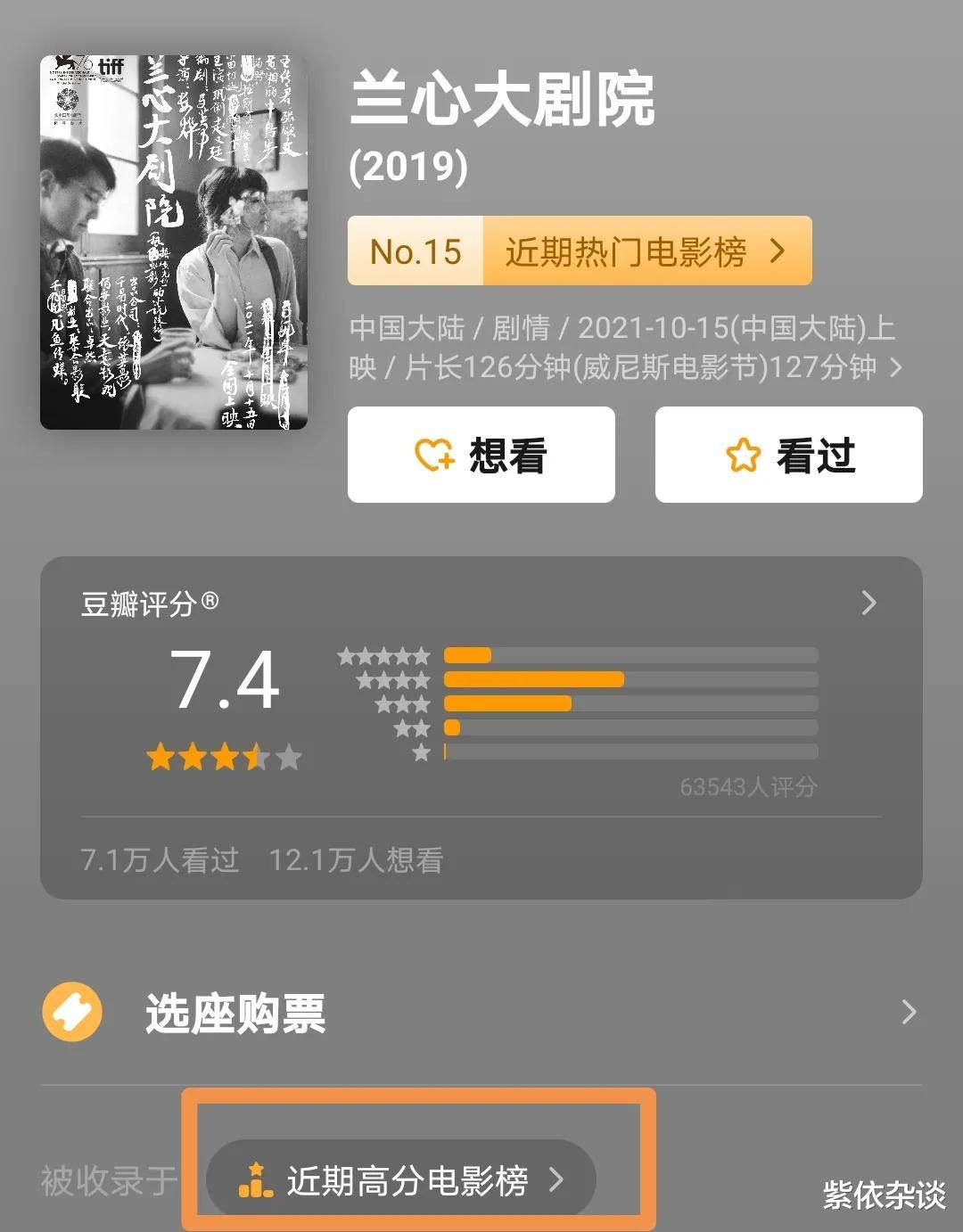Expand the 近期热门电影榜 ranking via its chevron
The image size is (963, 1232).
pos(777,252)
